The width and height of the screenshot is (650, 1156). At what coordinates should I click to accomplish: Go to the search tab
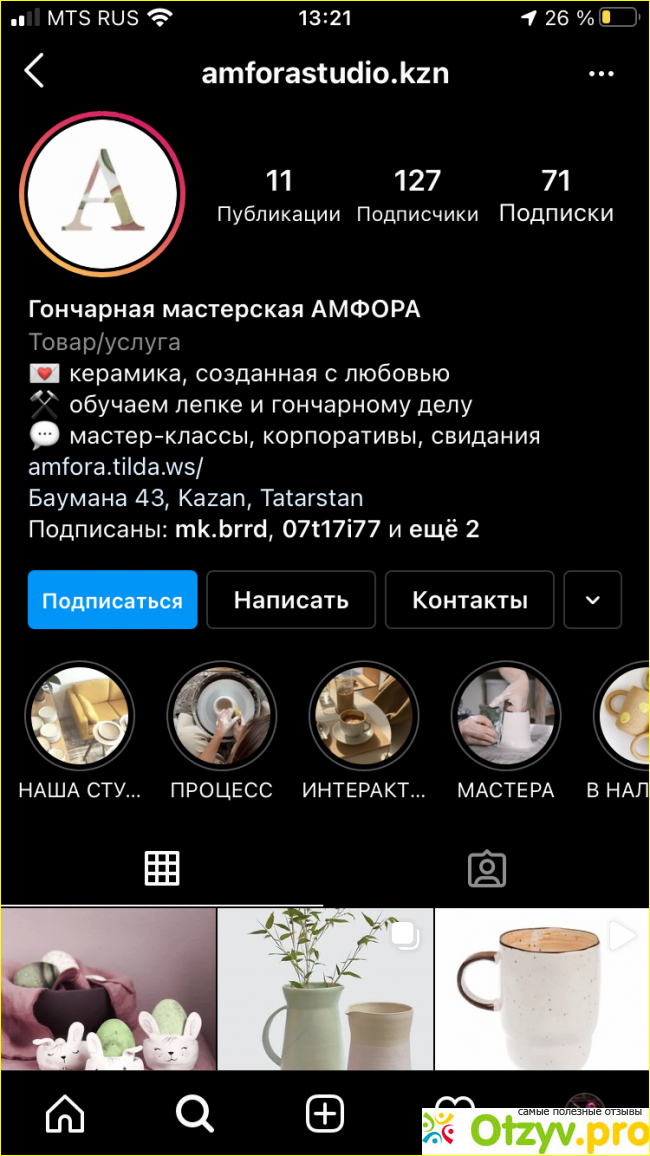click(195, 1113)
